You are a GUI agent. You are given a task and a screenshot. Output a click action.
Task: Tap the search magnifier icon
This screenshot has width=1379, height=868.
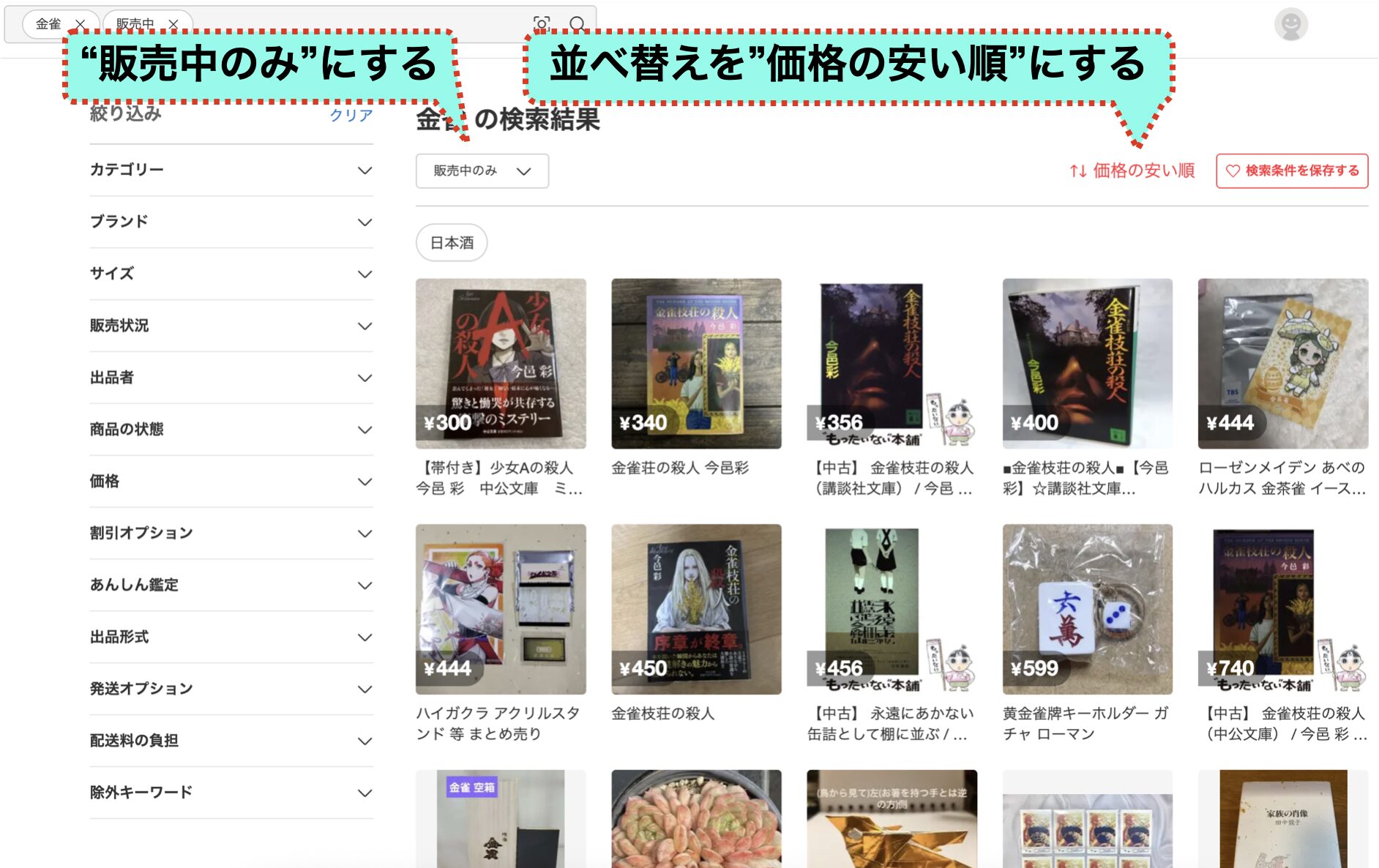tap(577, 24)
